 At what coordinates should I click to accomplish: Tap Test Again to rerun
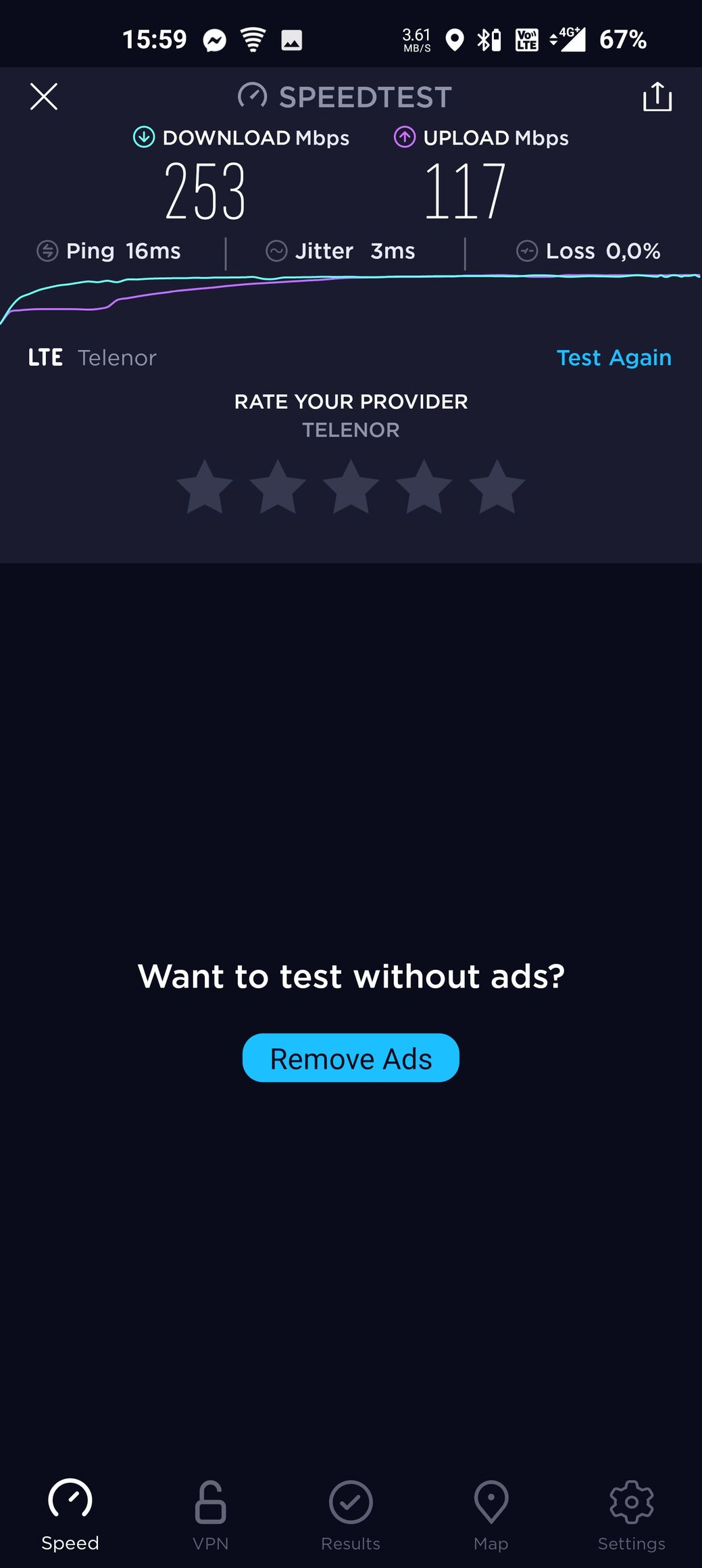pos(613,358)
